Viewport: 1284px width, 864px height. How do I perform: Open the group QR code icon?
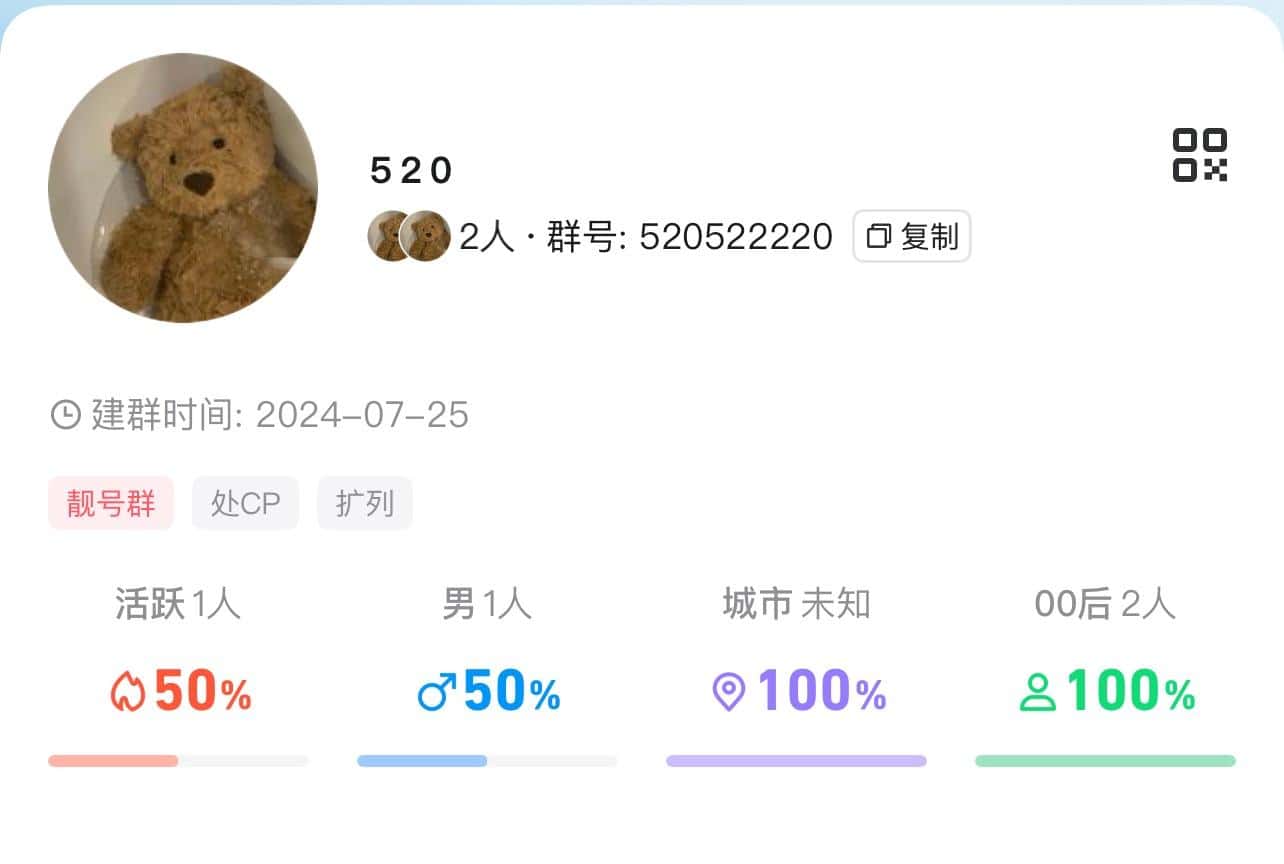pos(1200,155)
